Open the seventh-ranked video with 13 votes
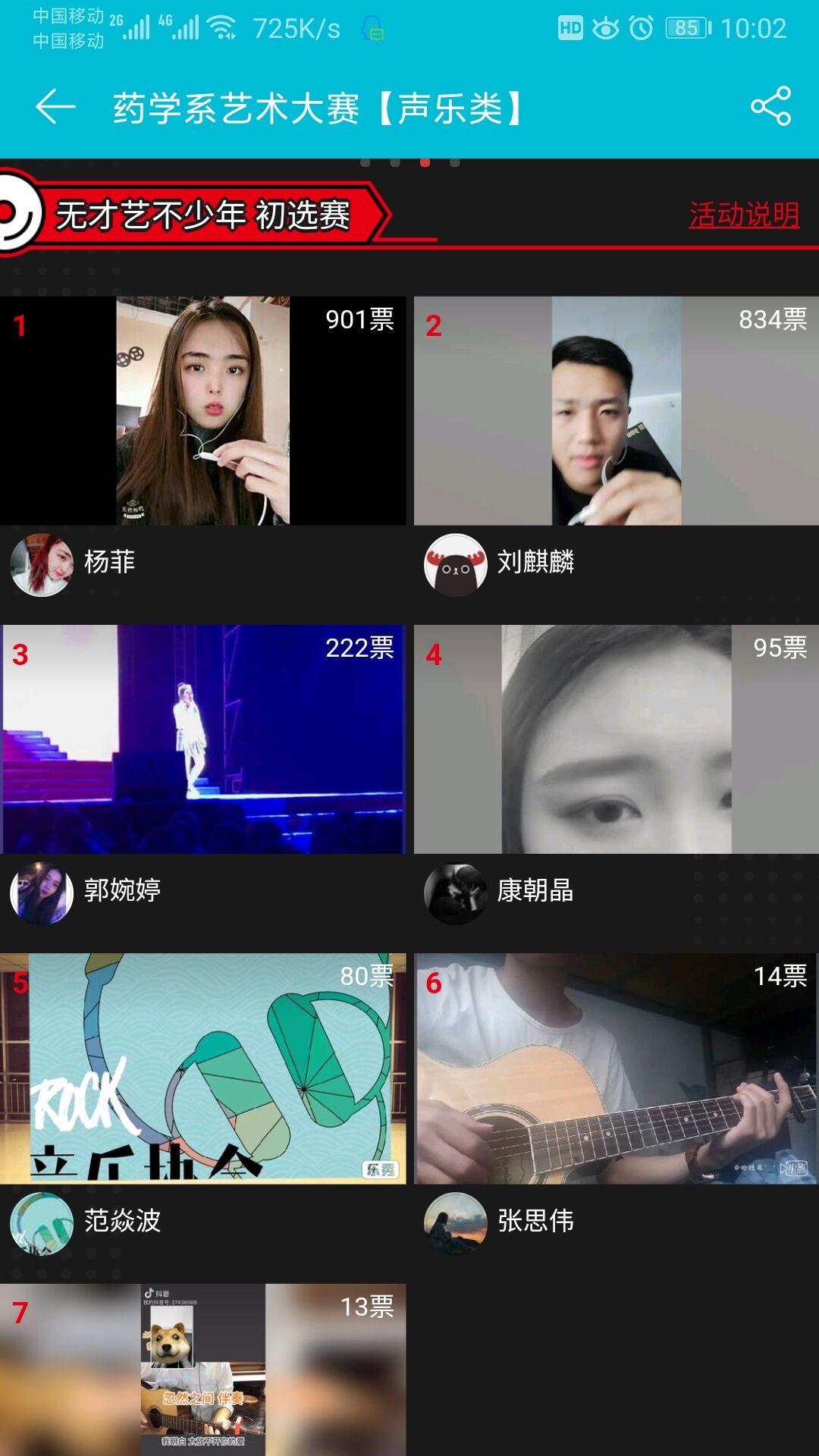This screenshot has width=819, height=1456. coord(203,1370)
